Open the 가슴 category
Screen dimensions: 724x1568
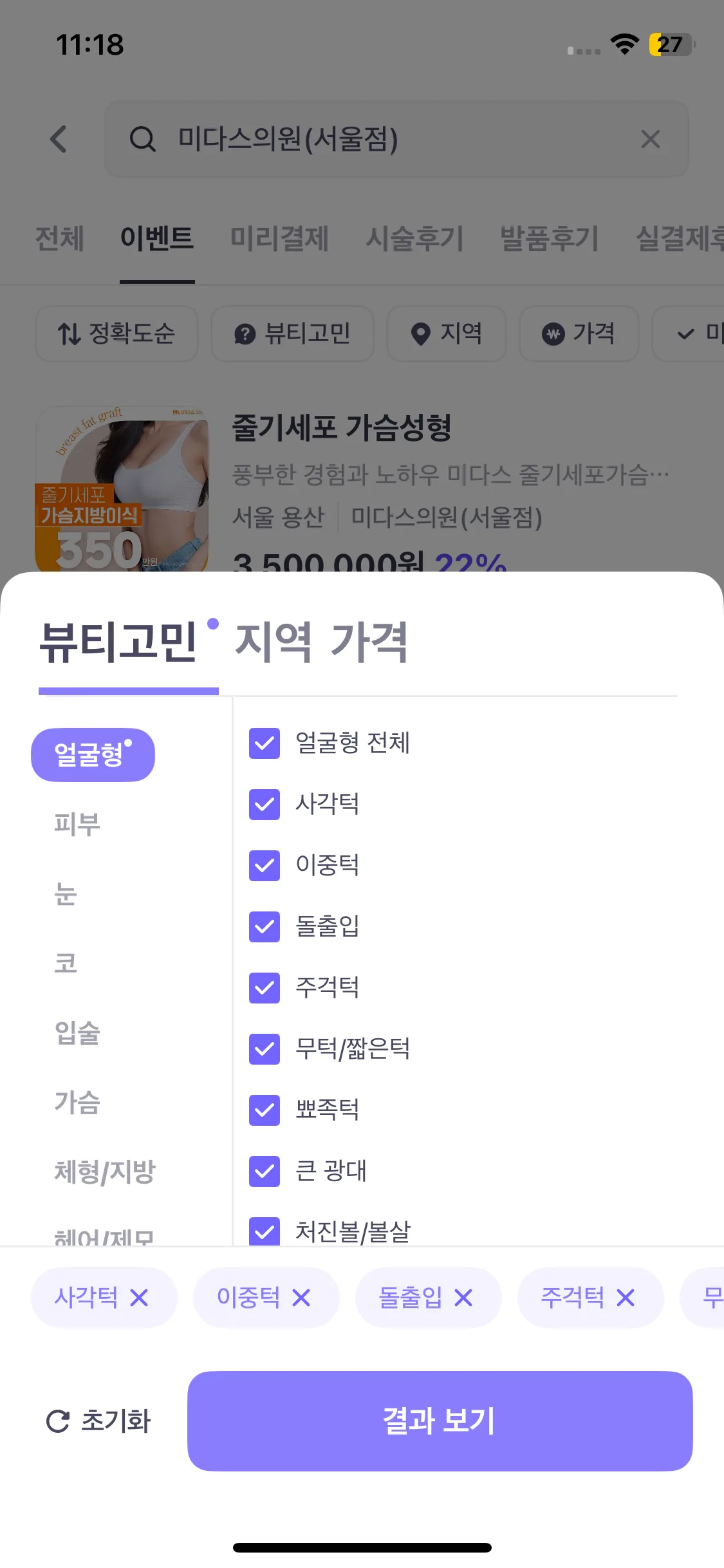(77, 1103)
